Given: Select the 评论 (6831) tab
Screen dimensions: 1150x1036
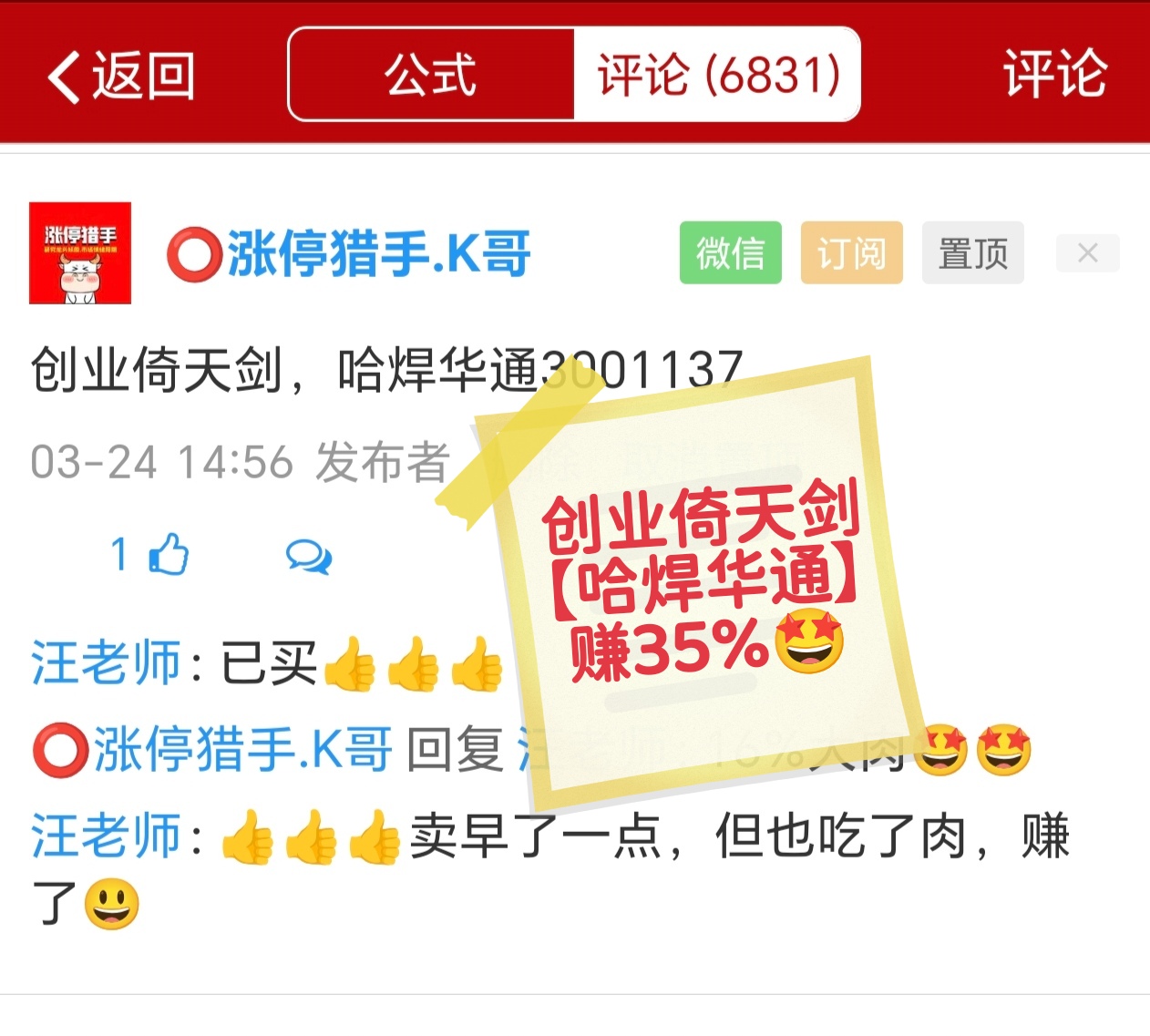Looking at the screenshot, I should coord(717,75).
